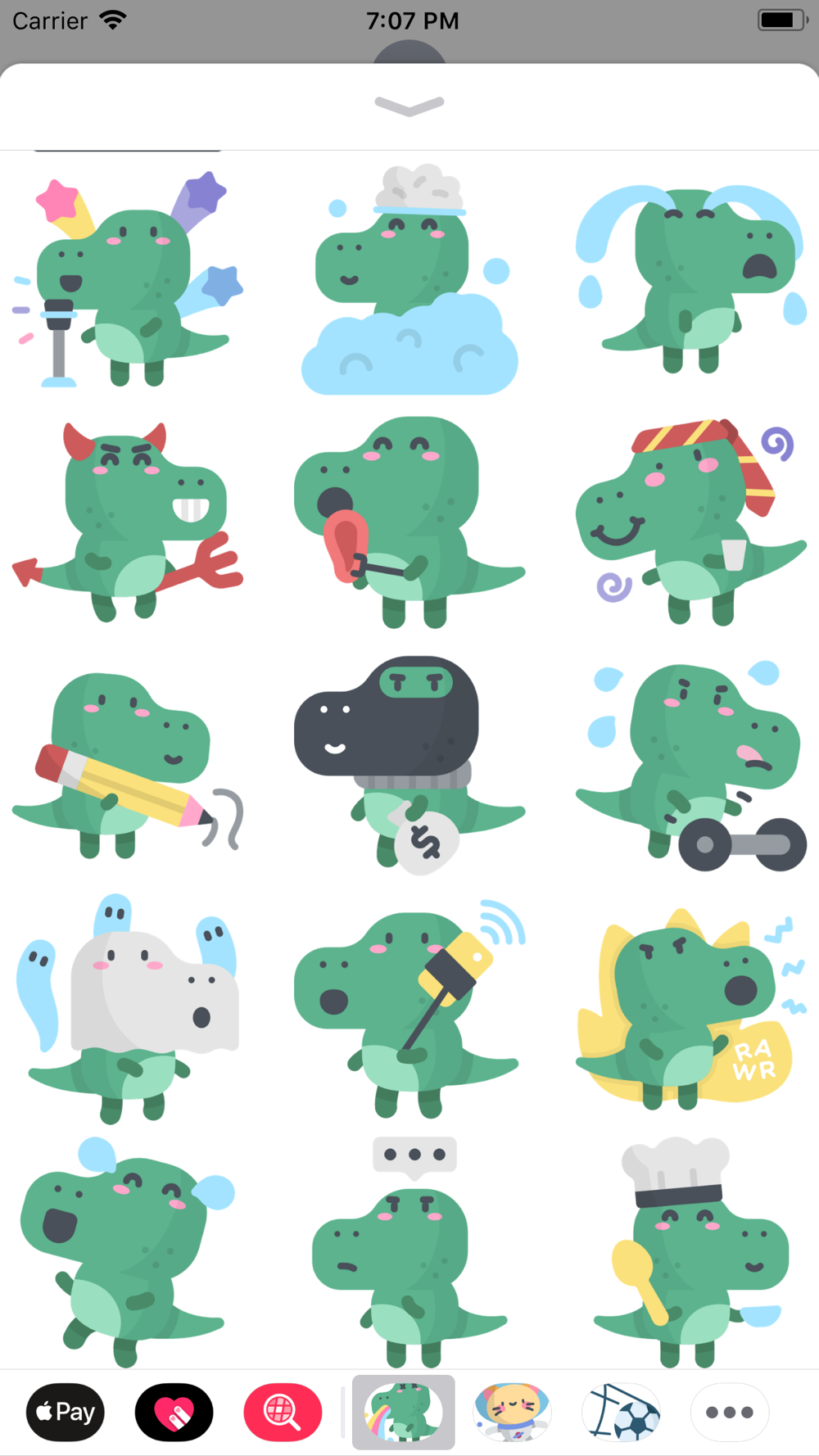The image size is (819, 1456).
Task: Select the robber dinosaur with money bag
Action: 409,765
